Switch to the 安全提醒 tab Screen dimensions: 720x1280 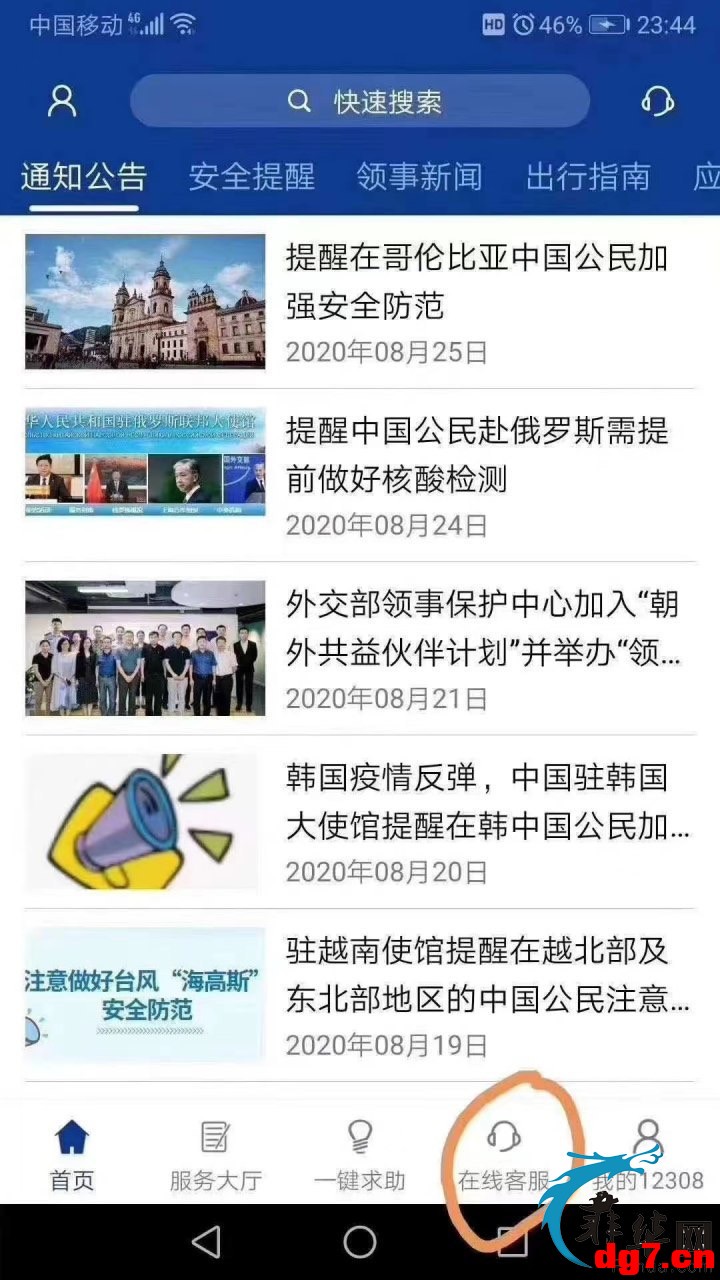pos(252,177)
